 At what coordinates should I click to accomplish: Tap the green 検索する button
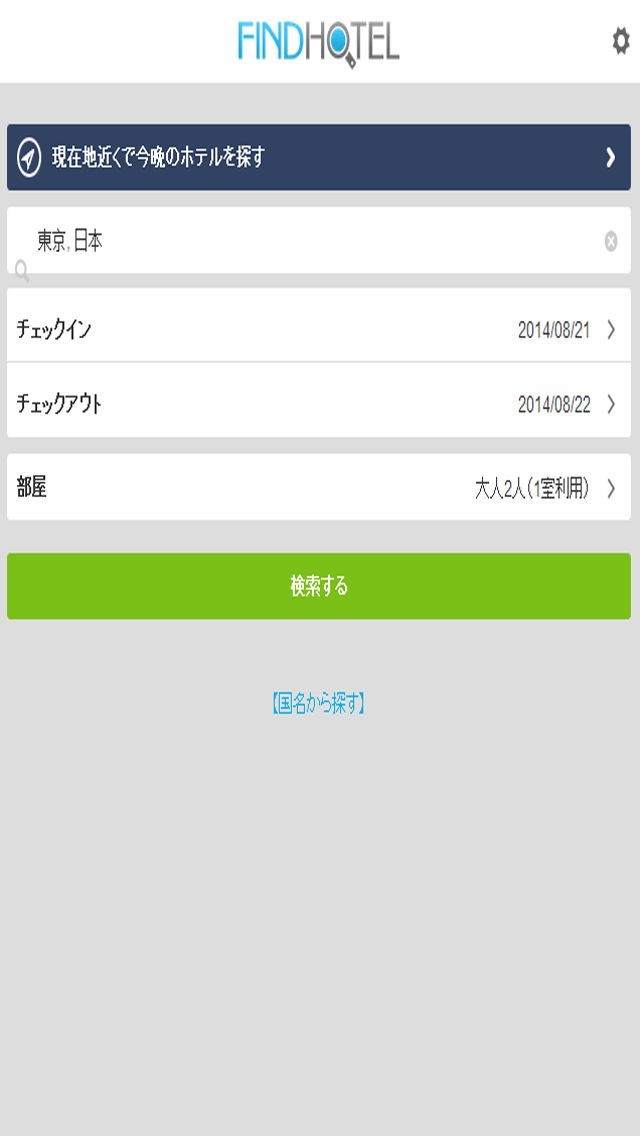[319, 586]
